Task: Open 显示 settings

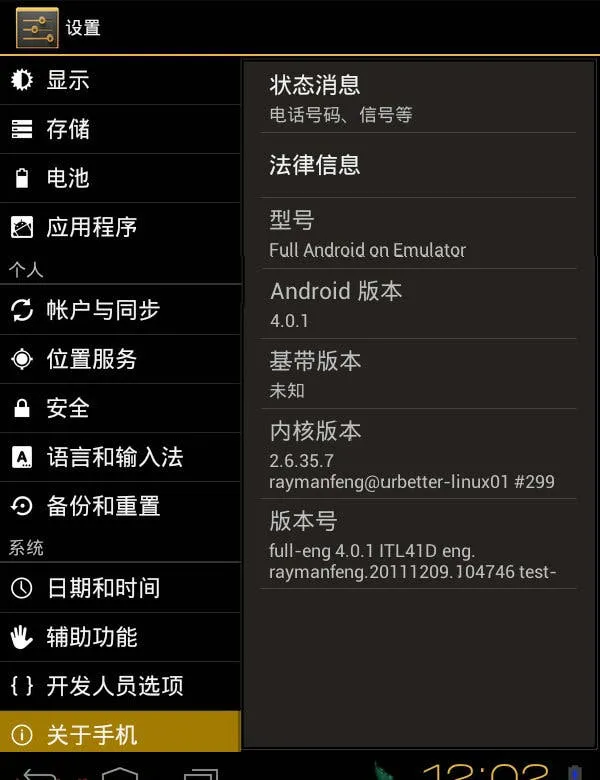Action: pyautogui.click(x=120, y=81)
